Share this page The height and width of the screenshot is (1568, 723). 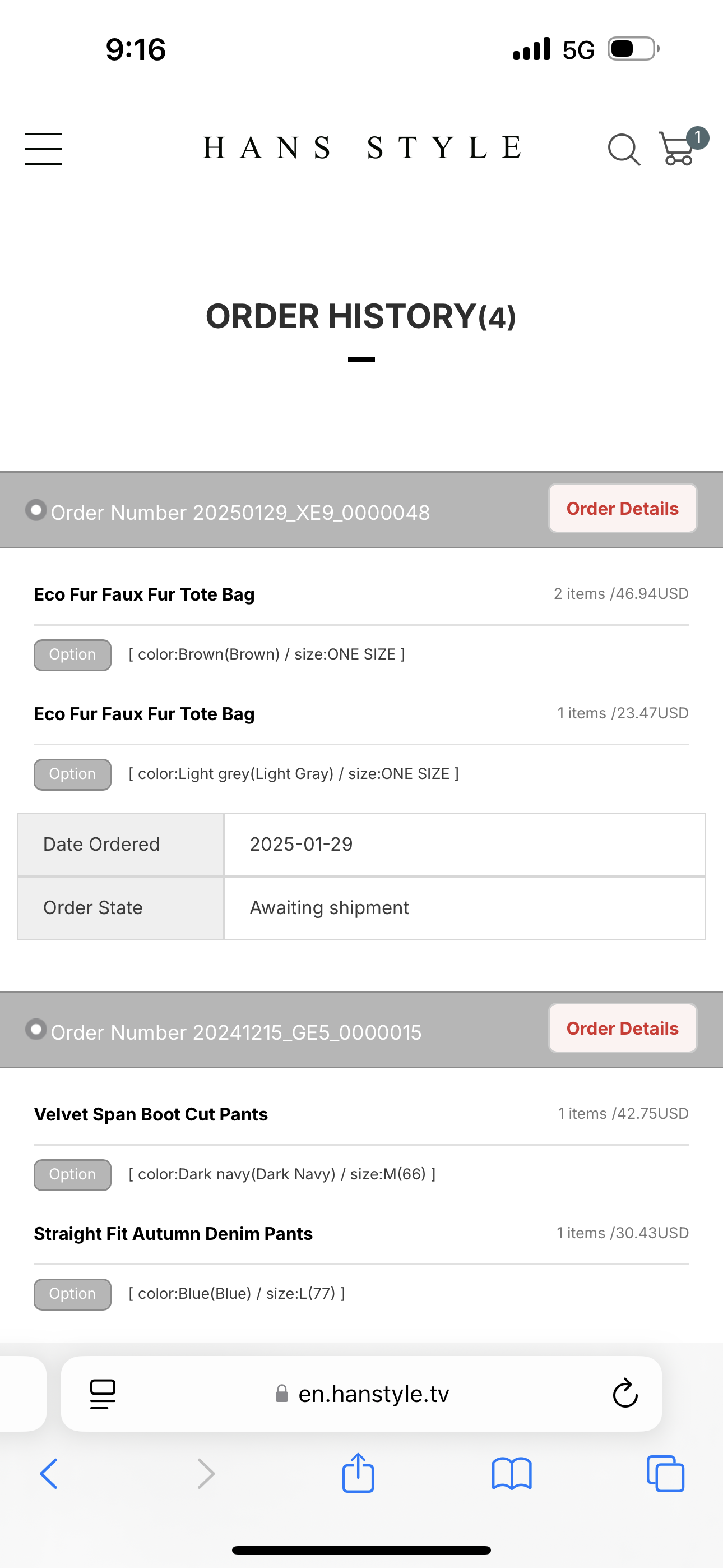click(x=358, y=1473)
